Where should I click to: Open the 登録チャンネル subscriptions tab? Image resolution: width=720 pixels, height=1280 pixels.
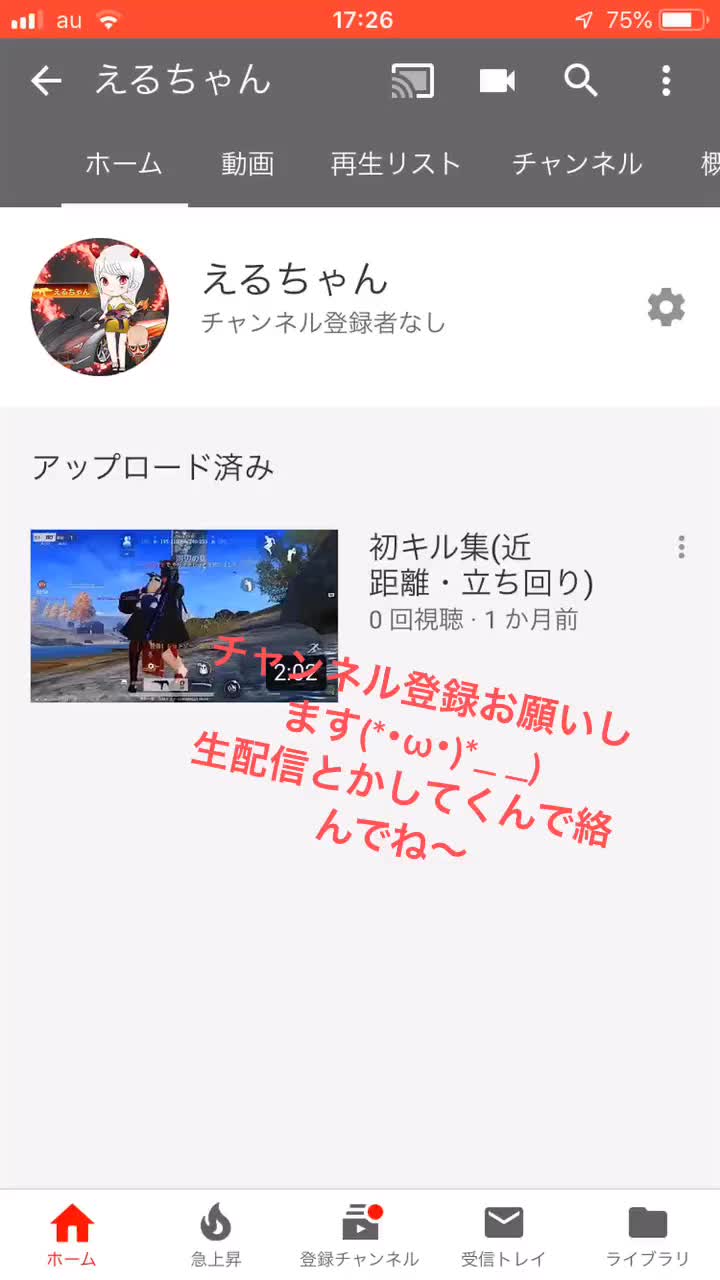(x=360, y=1235)
